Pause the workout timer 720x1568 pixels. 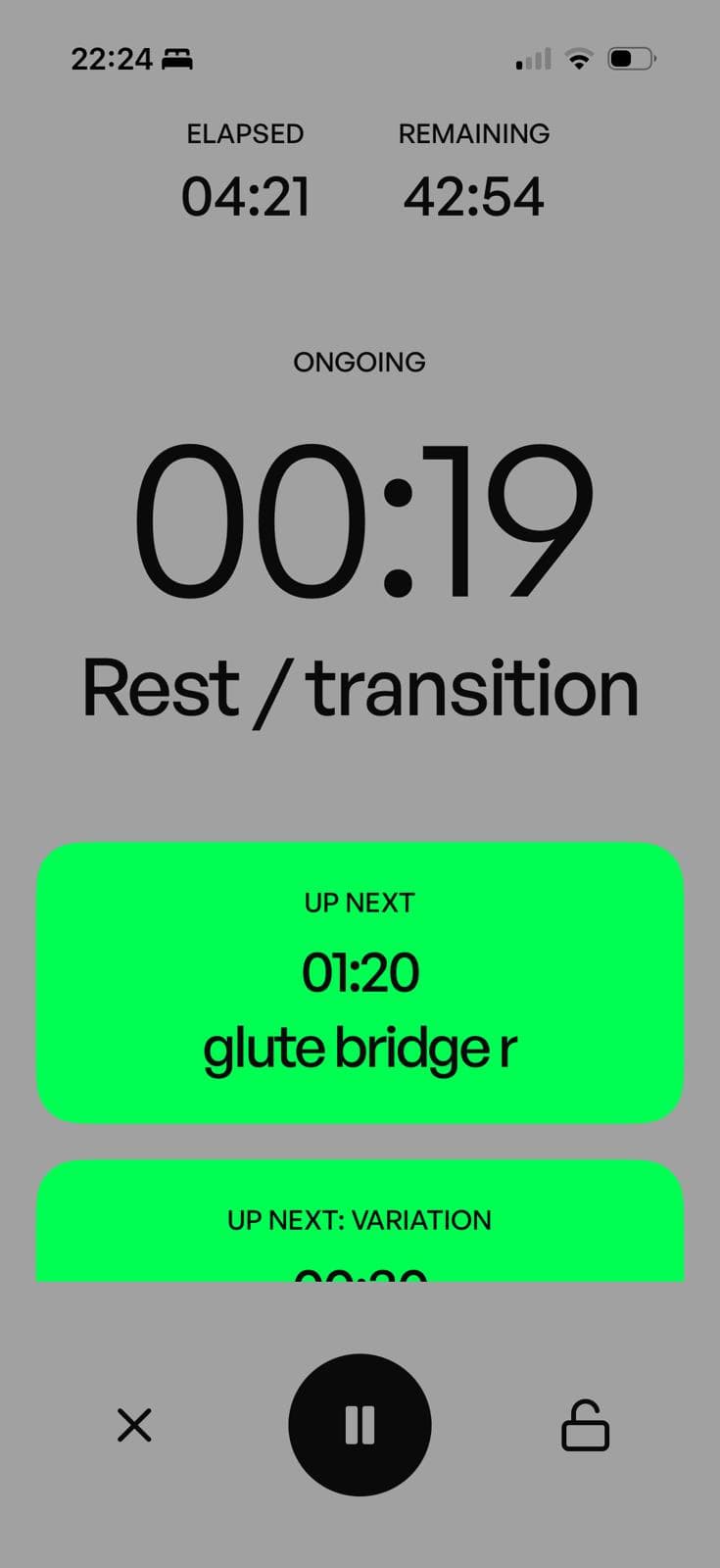pos(360,1425)
